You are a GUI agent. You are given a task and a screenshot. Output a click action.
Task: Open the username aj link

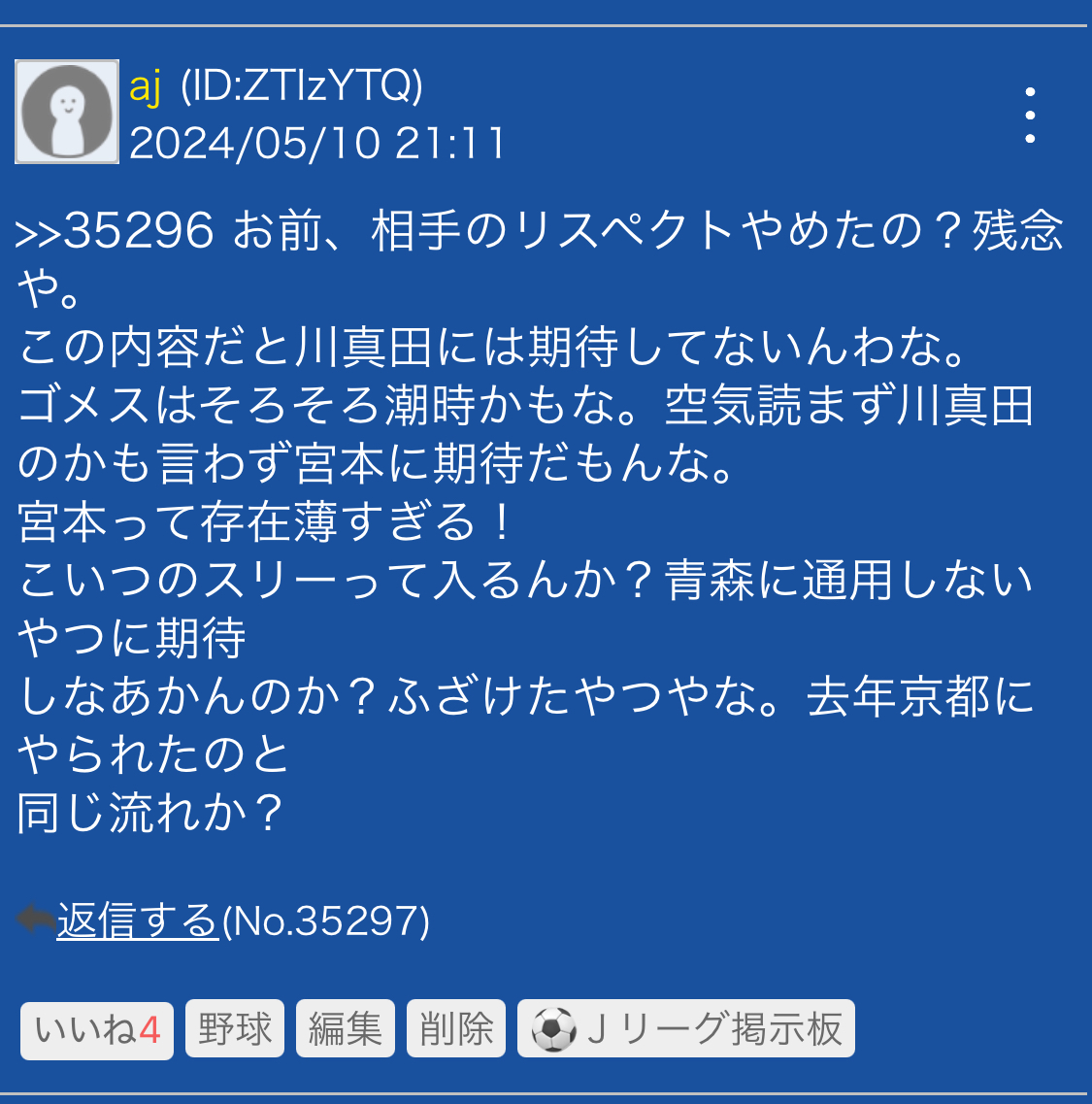pos(146,86)
